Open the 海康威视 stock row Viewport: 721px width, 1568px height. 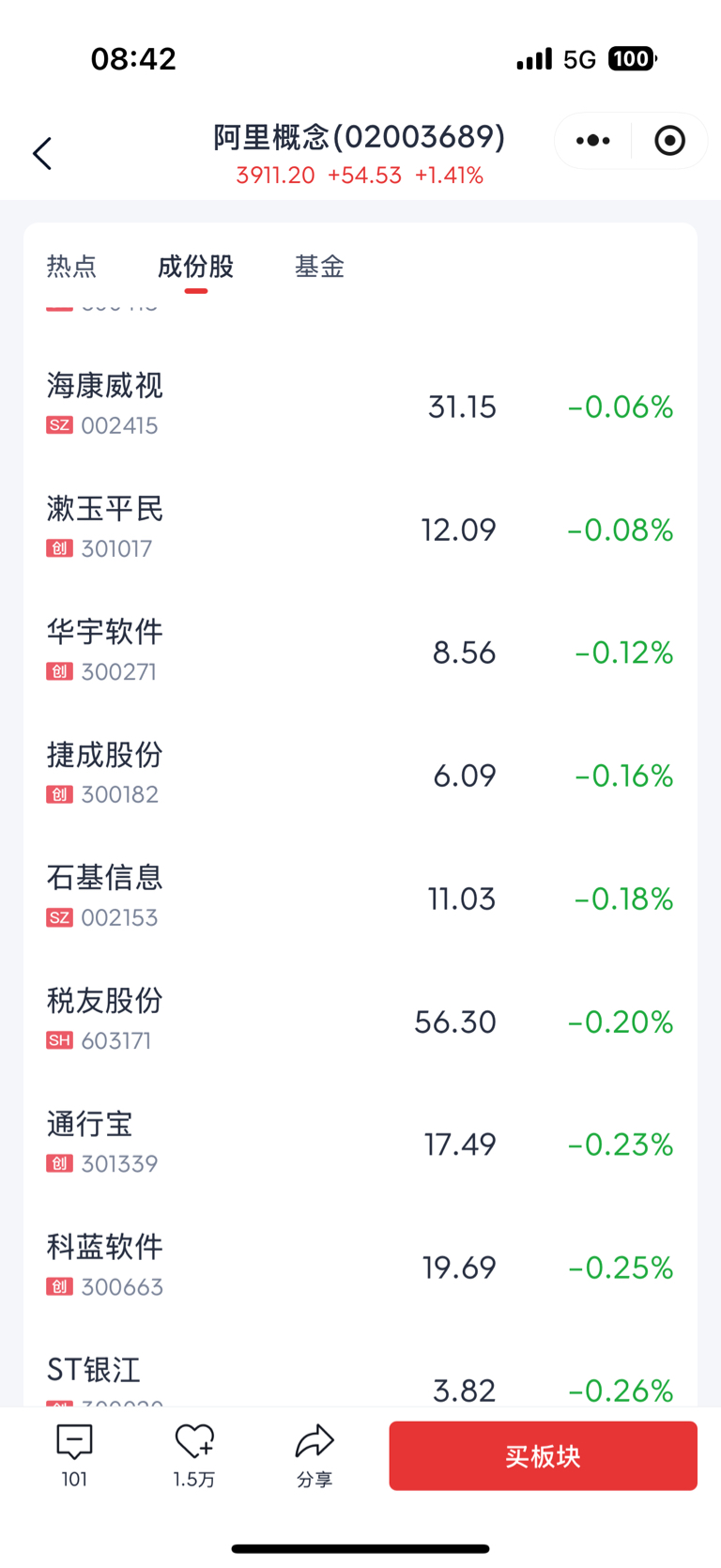coord(360,406)
